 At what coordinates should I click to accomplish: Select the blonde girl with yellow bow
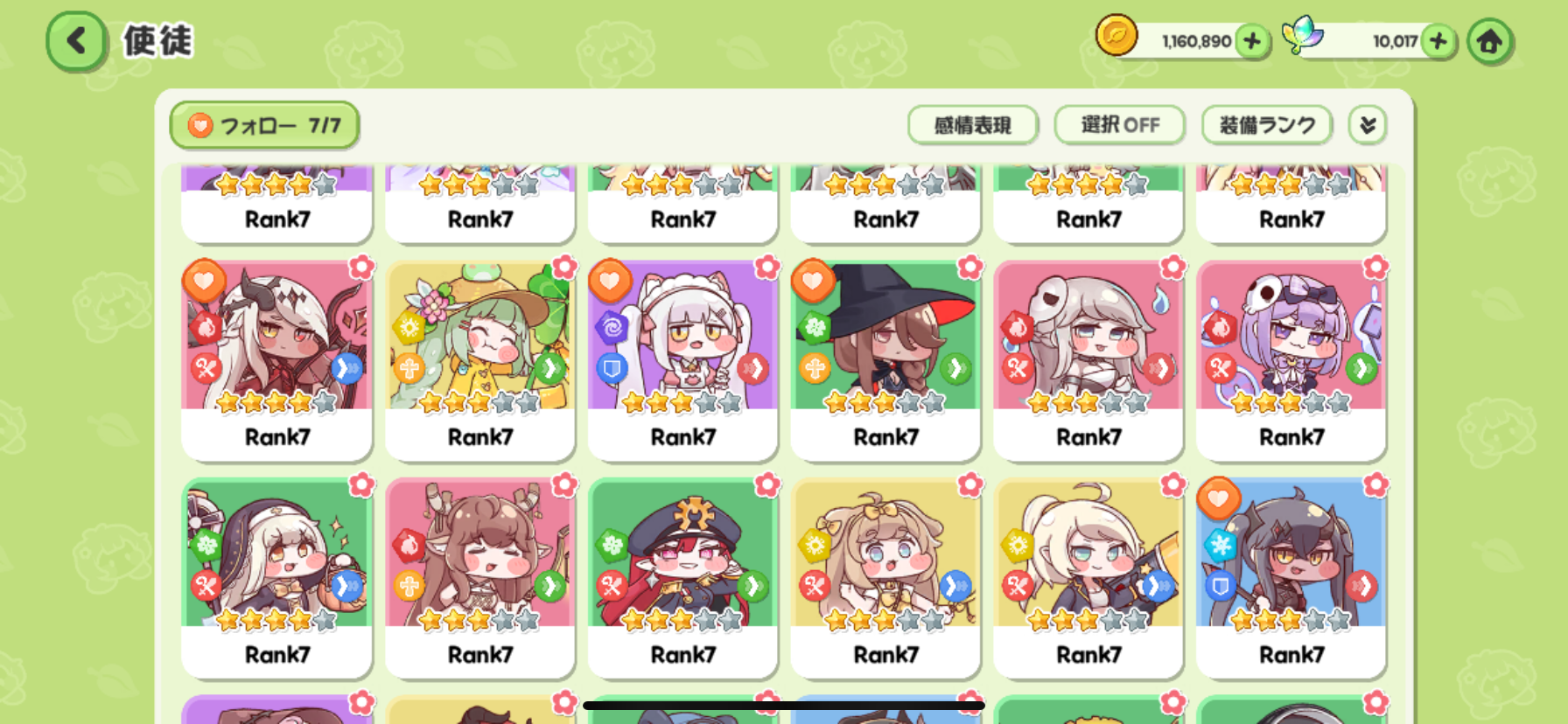pos(885,577)
